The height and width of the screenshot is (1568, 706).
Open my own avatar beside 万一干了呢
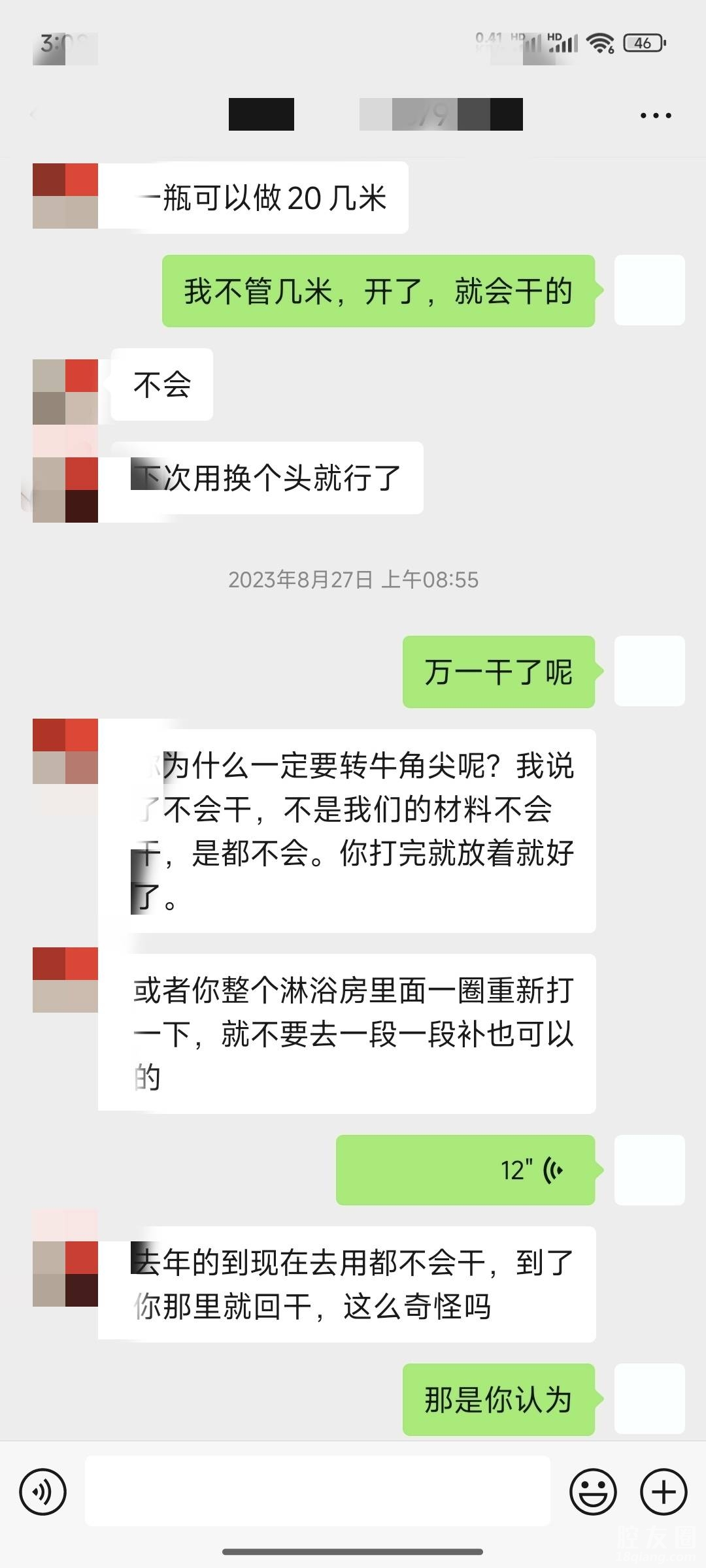point(649,671)
